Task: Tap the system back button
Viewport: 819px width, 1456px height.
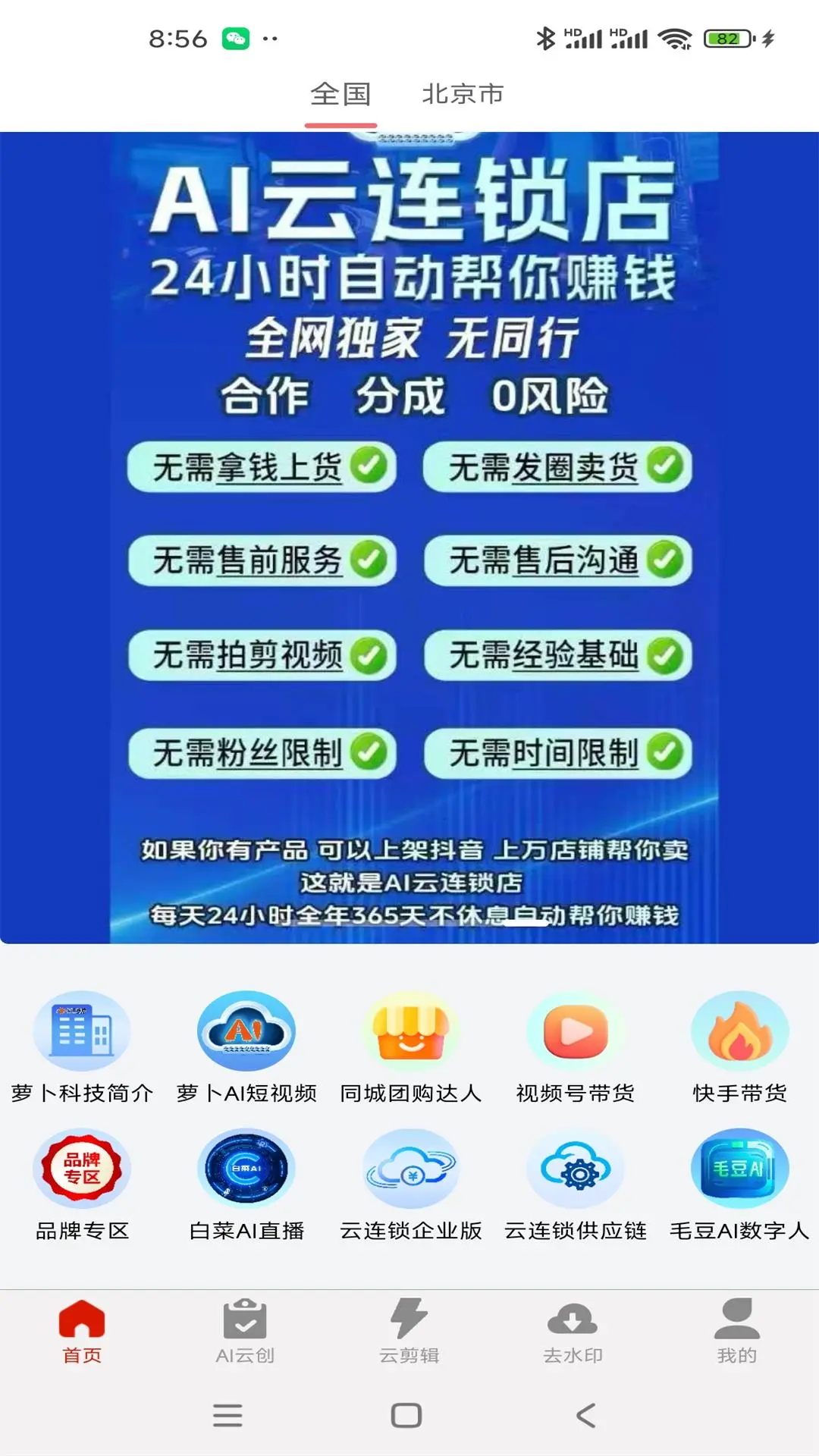Action: pyautogui.click(x=585, y=1415)
